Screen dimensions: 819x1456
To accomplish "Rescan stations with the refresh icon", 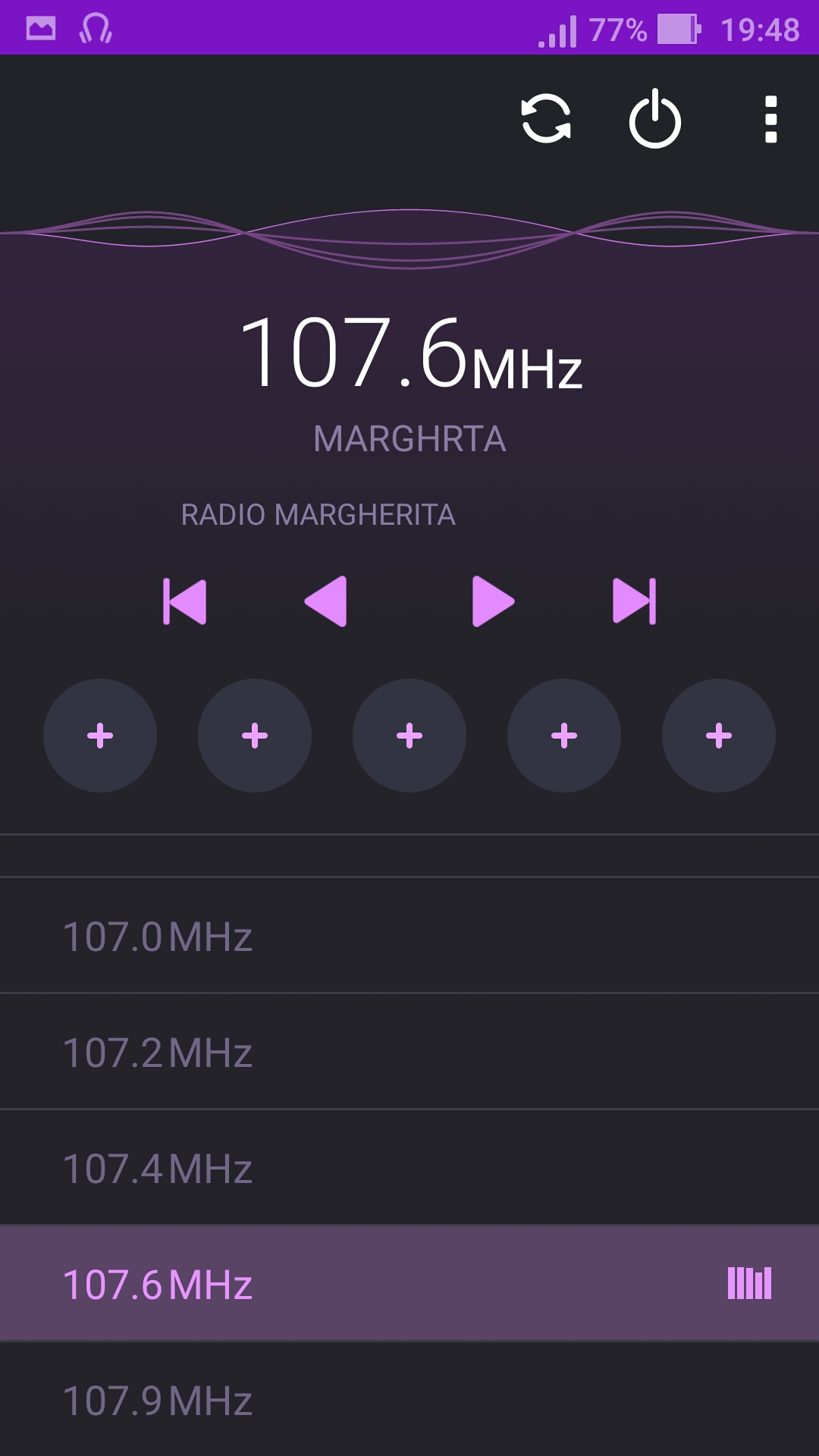I will click(x=546, y=119).
